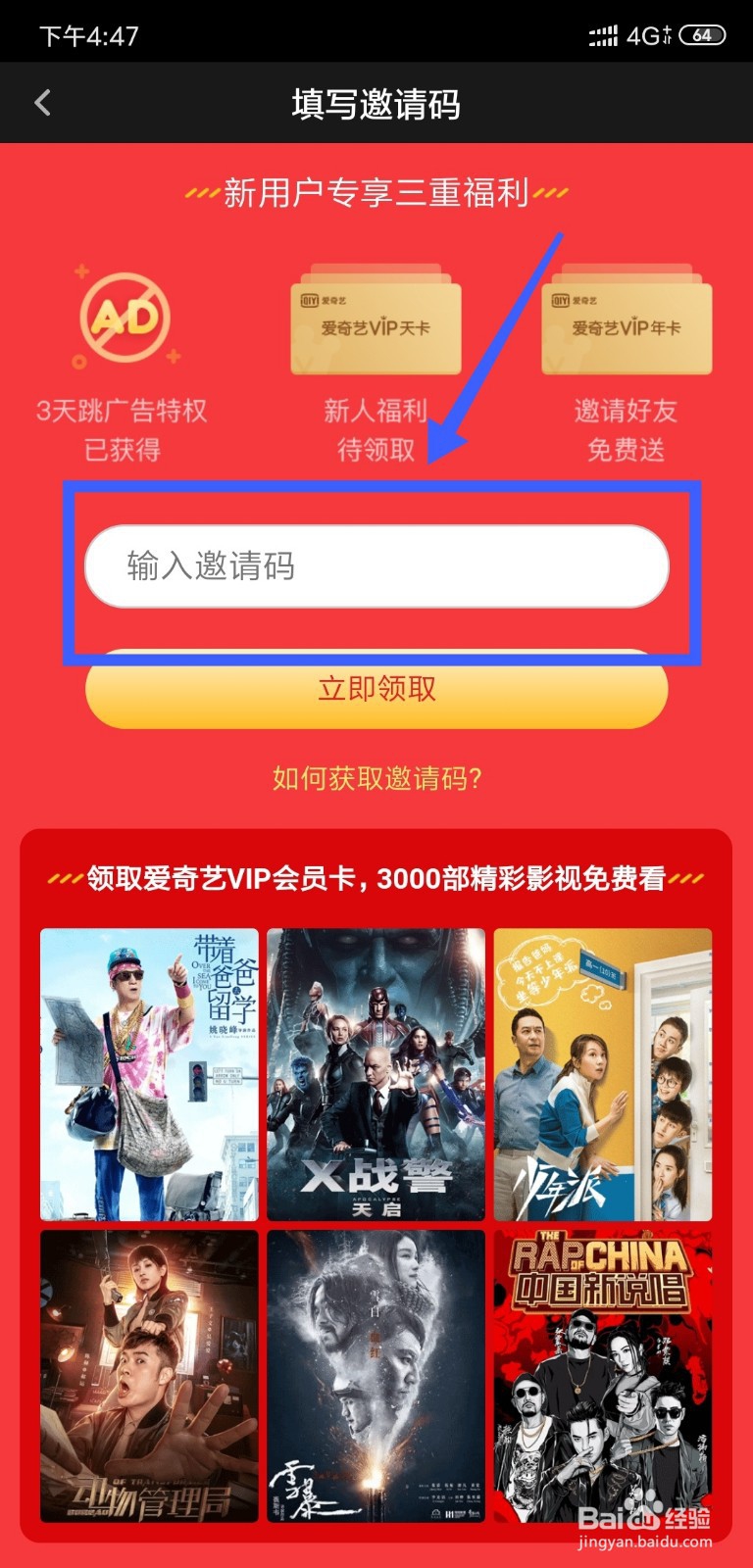Image resolution: width=753 pixels, height=1568 pixels.
Task: Open the 带着爸爸去留学 movie poster
Action: tap(147, 1073)
